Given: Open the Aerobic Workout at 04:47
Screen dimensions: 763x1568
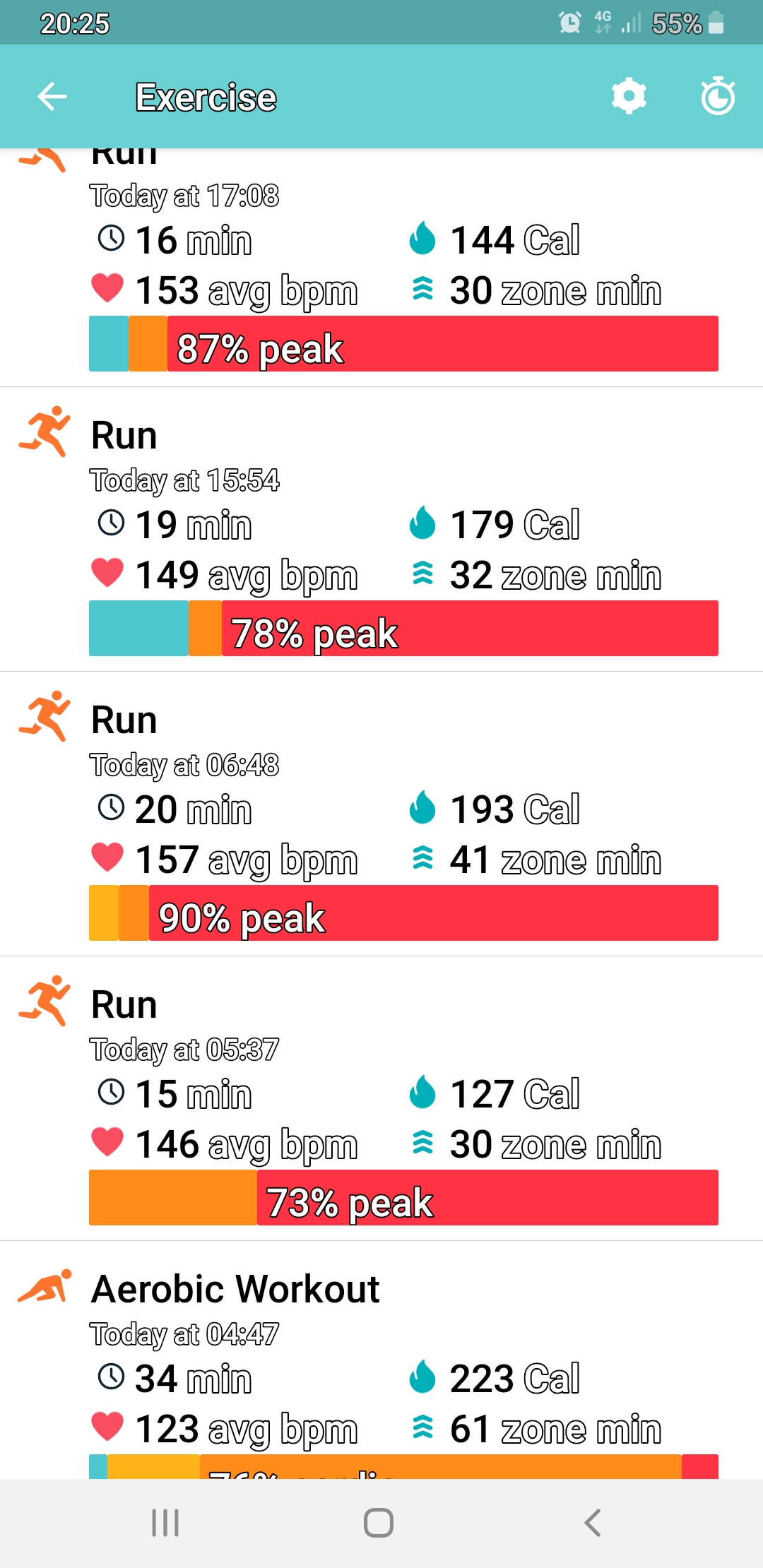Looking at the screenshot, I should pyautogui.click(x=381, y=1360).
